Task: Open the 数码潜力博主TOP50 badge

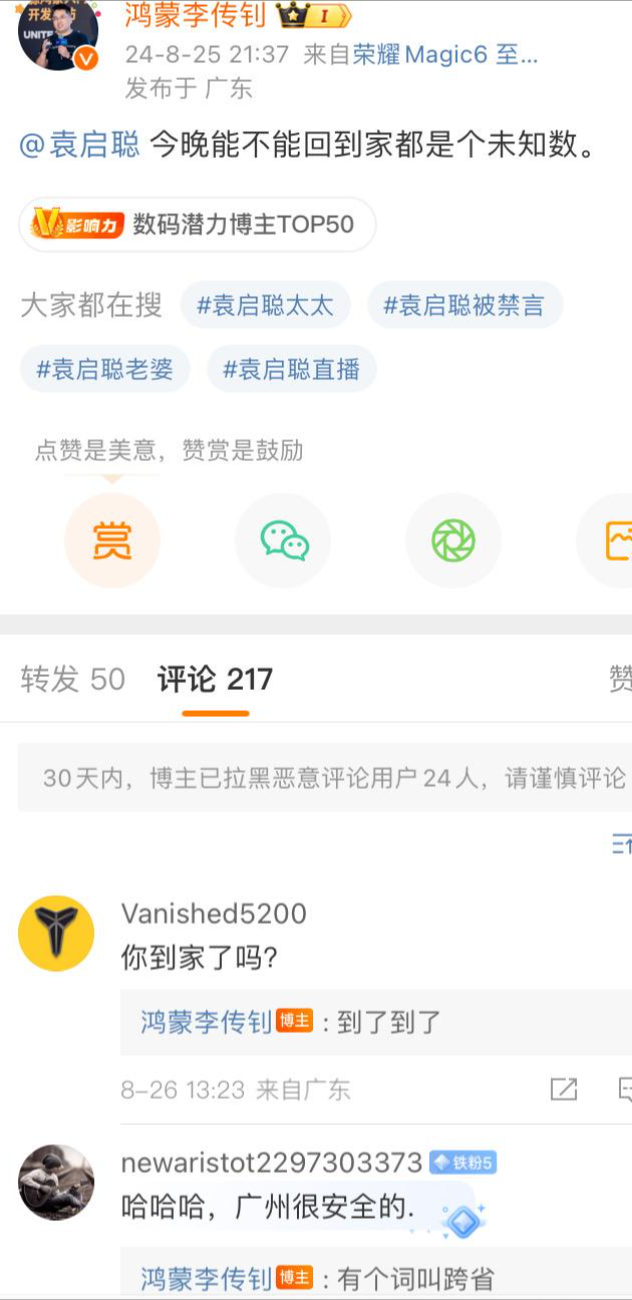Action: 197,224
